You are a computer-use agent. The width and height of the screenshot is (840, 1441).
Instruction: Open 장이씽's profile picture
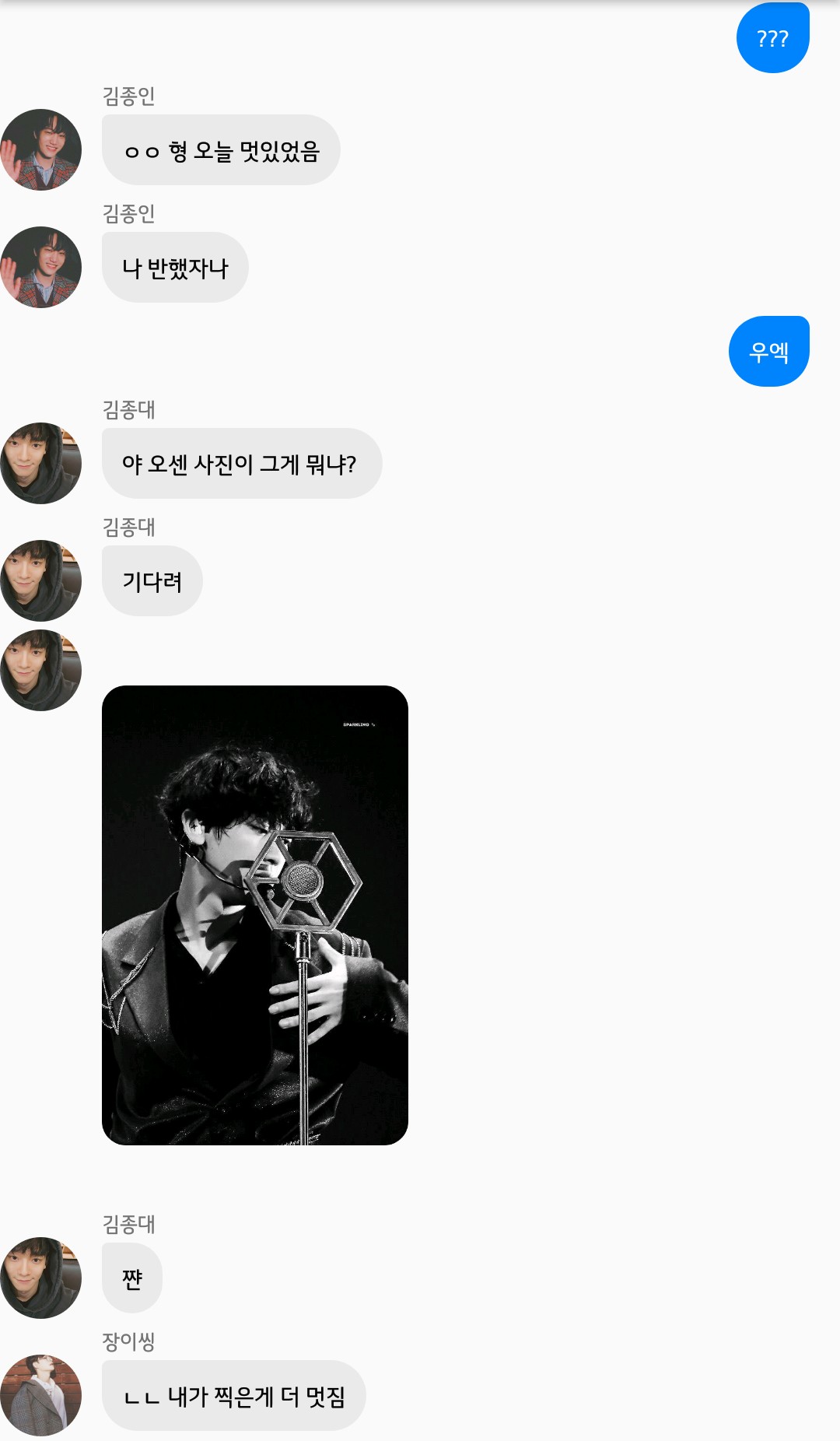tap(40, 1395)
